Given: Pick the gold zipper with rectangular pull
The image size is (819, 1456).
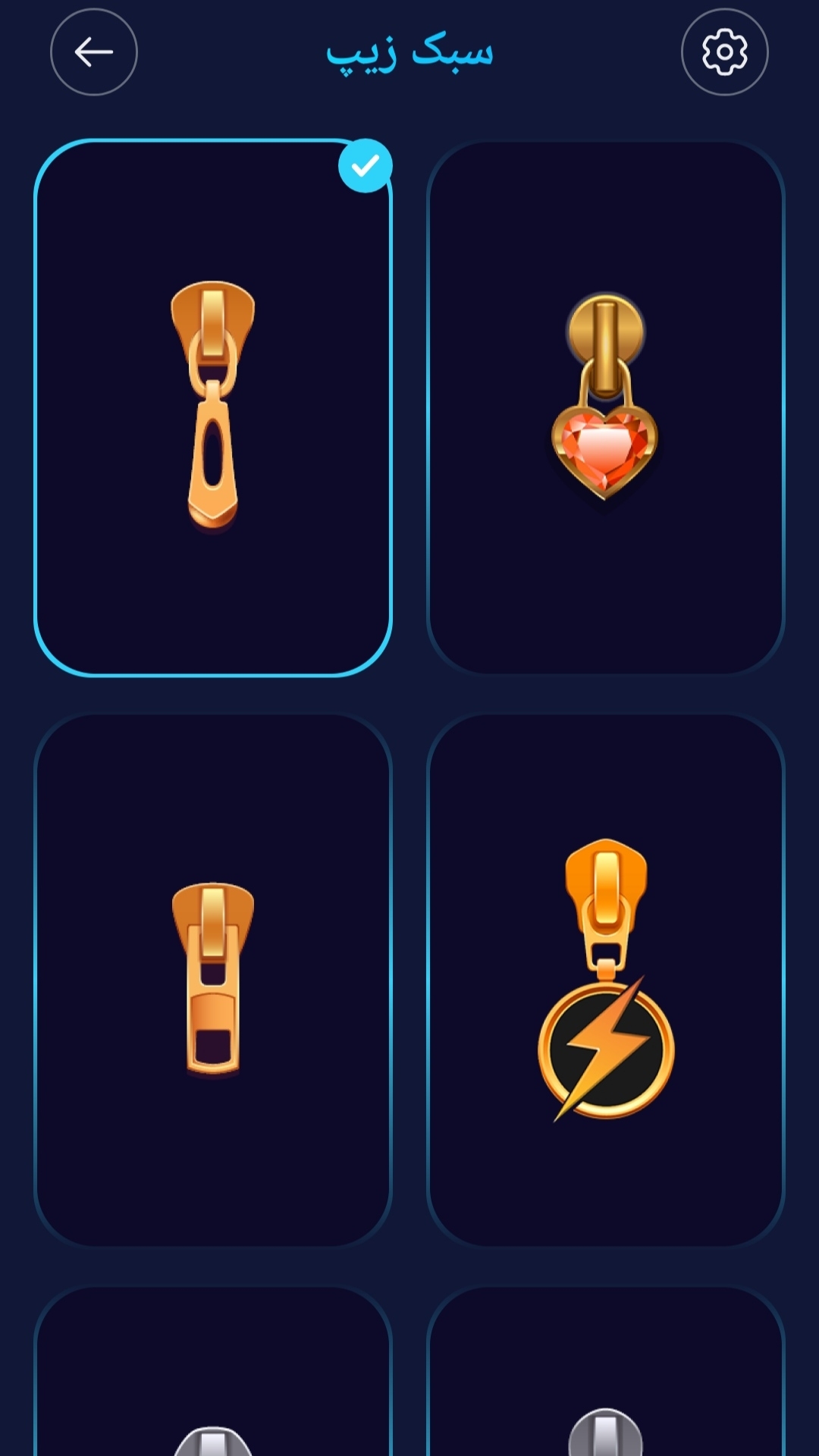Looking at the screenshot, I should click(213, 979).
